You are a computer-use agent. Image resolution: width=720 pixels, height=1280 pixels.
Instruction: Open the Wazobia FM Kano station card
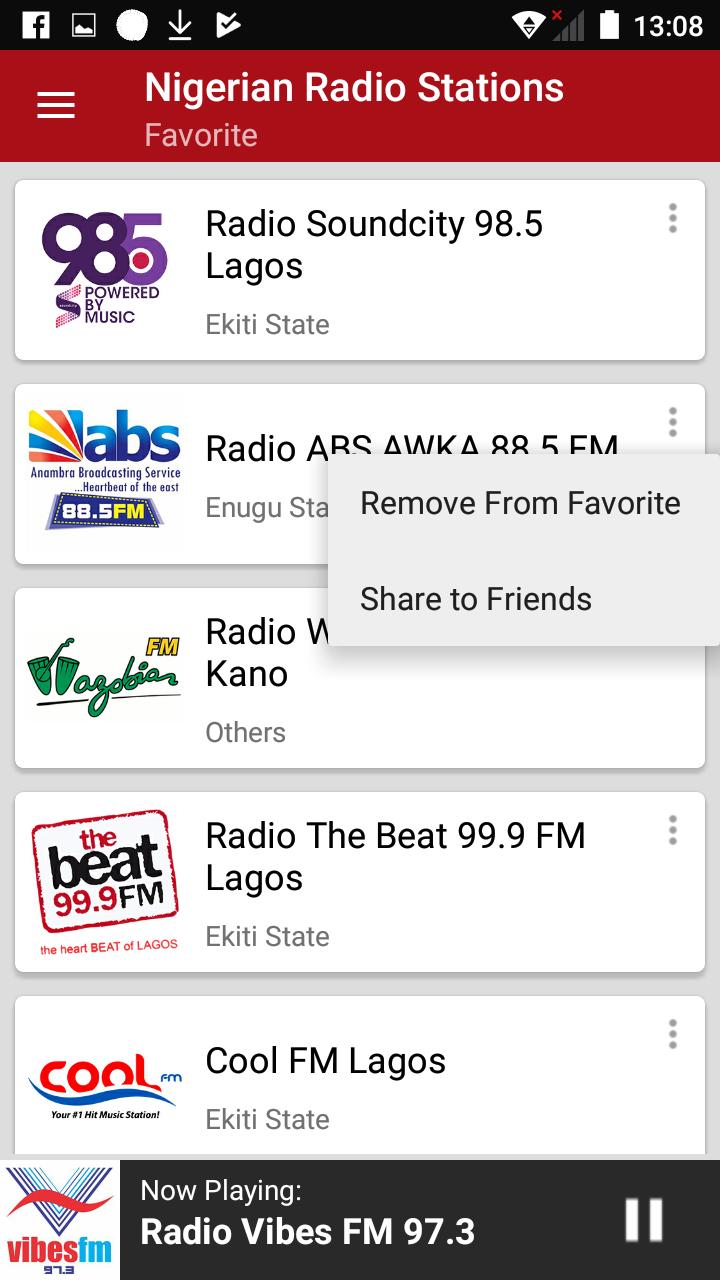(x=170, y=678)
